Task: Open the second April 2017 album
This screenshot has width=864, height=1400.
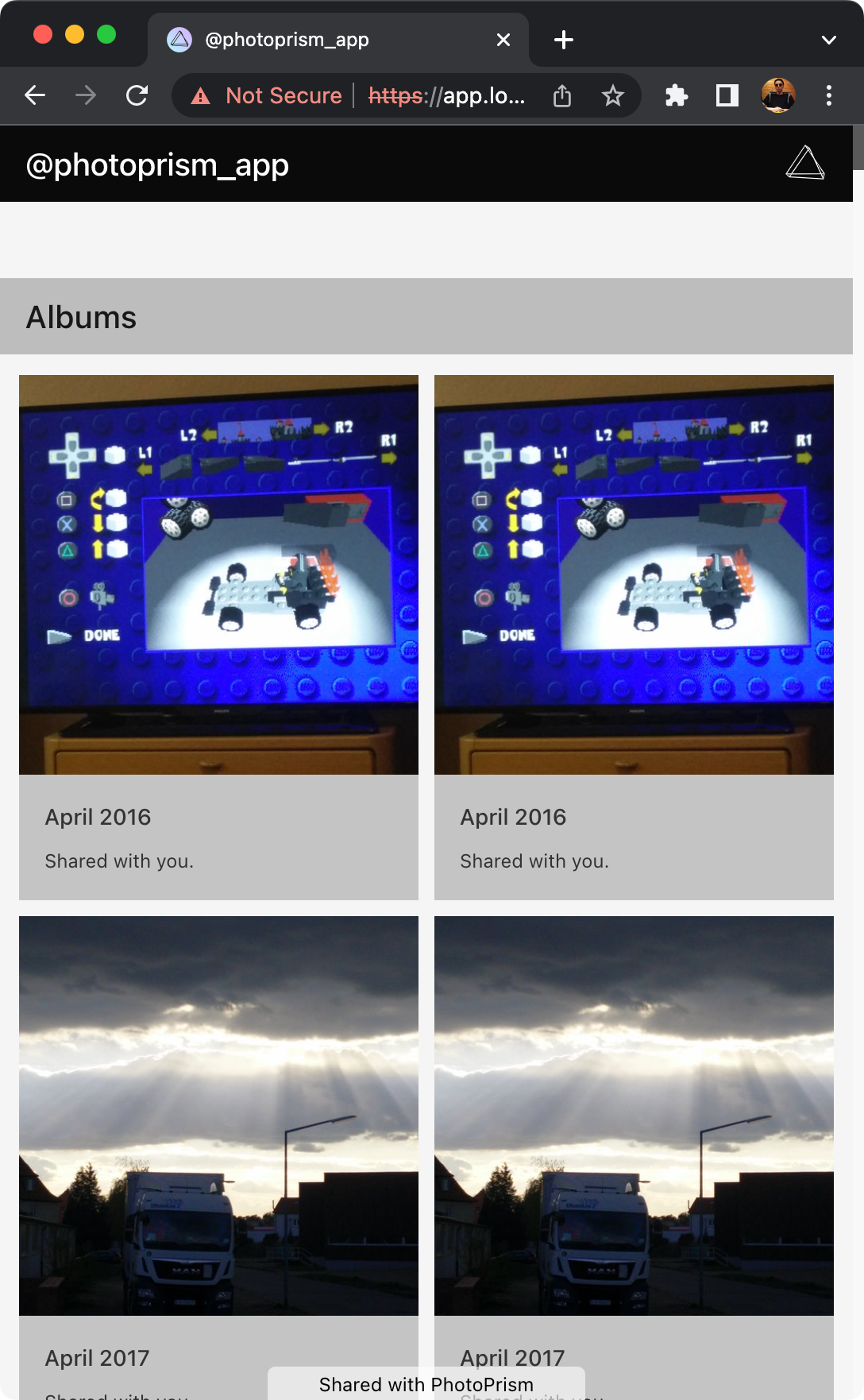Action: coord(634,1158)
